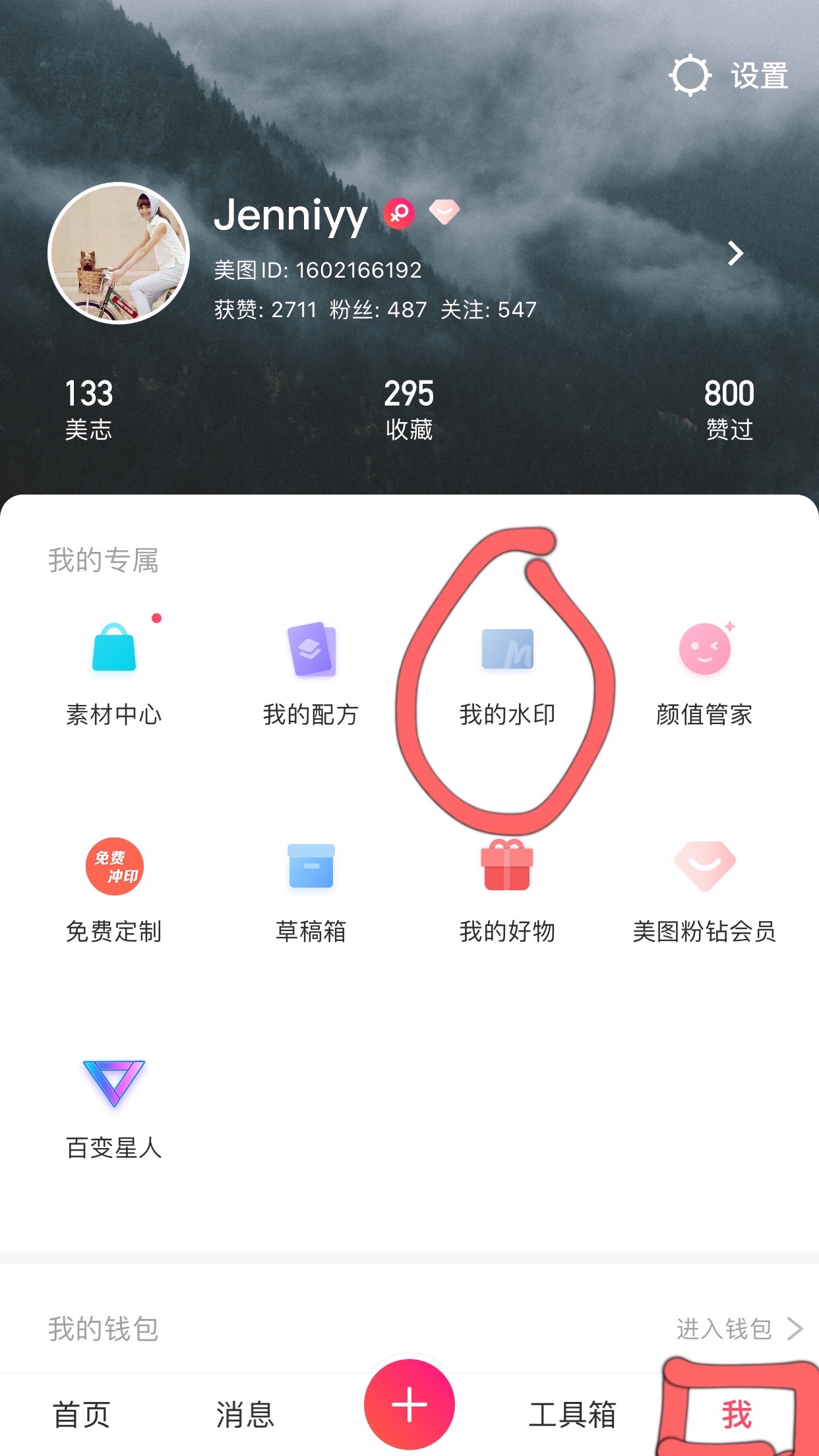Tap 进入钱包 to enter wallet
This screenshot has width=819, height=1456.
(x=739, y=1329)
